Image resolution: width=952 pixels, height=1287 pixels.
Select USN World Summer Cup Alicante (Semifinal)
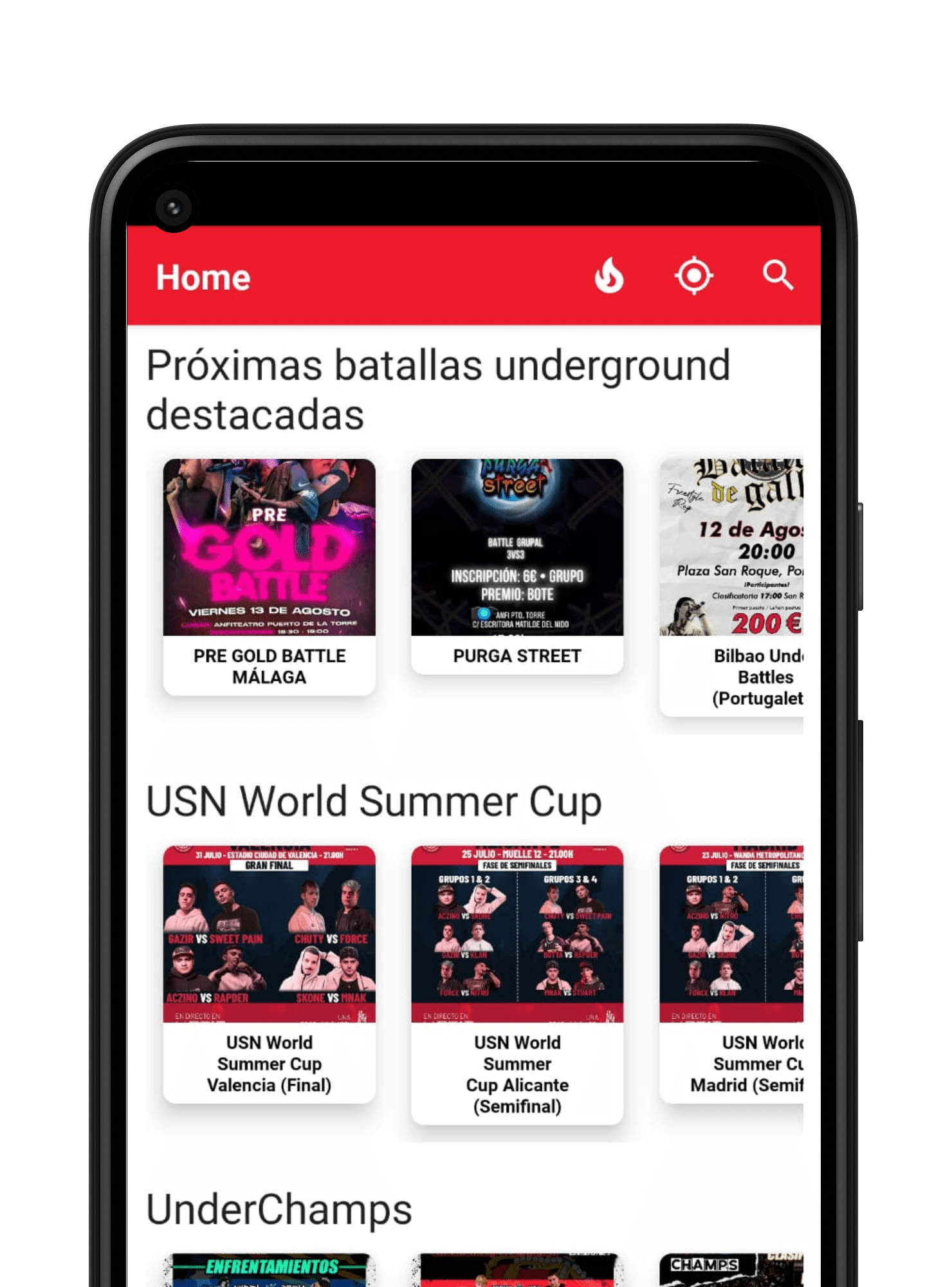pos(517,985)
